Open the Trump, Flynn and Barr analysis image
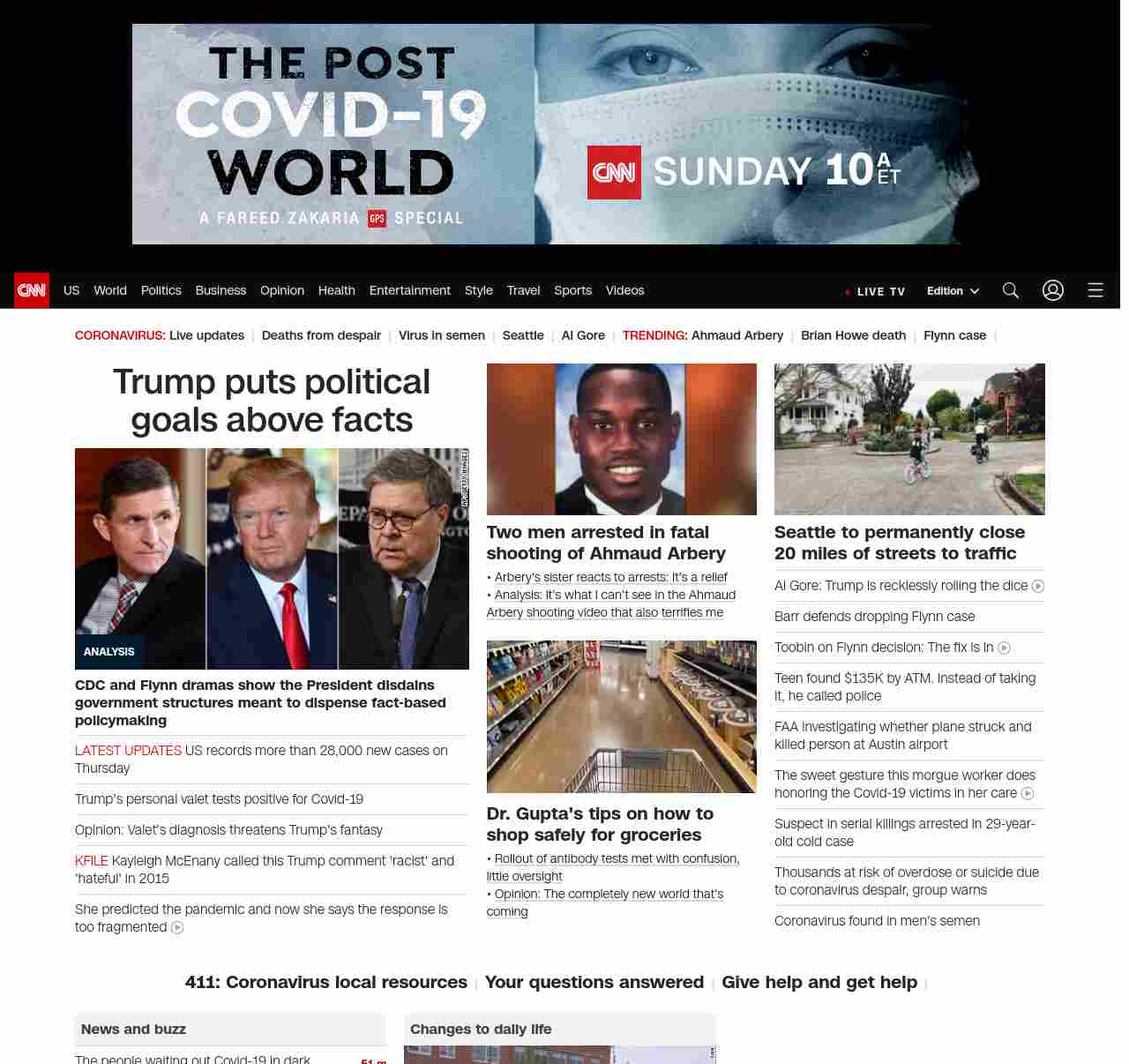Viewport: 1129px width, 1064px height. pos(272,558)
